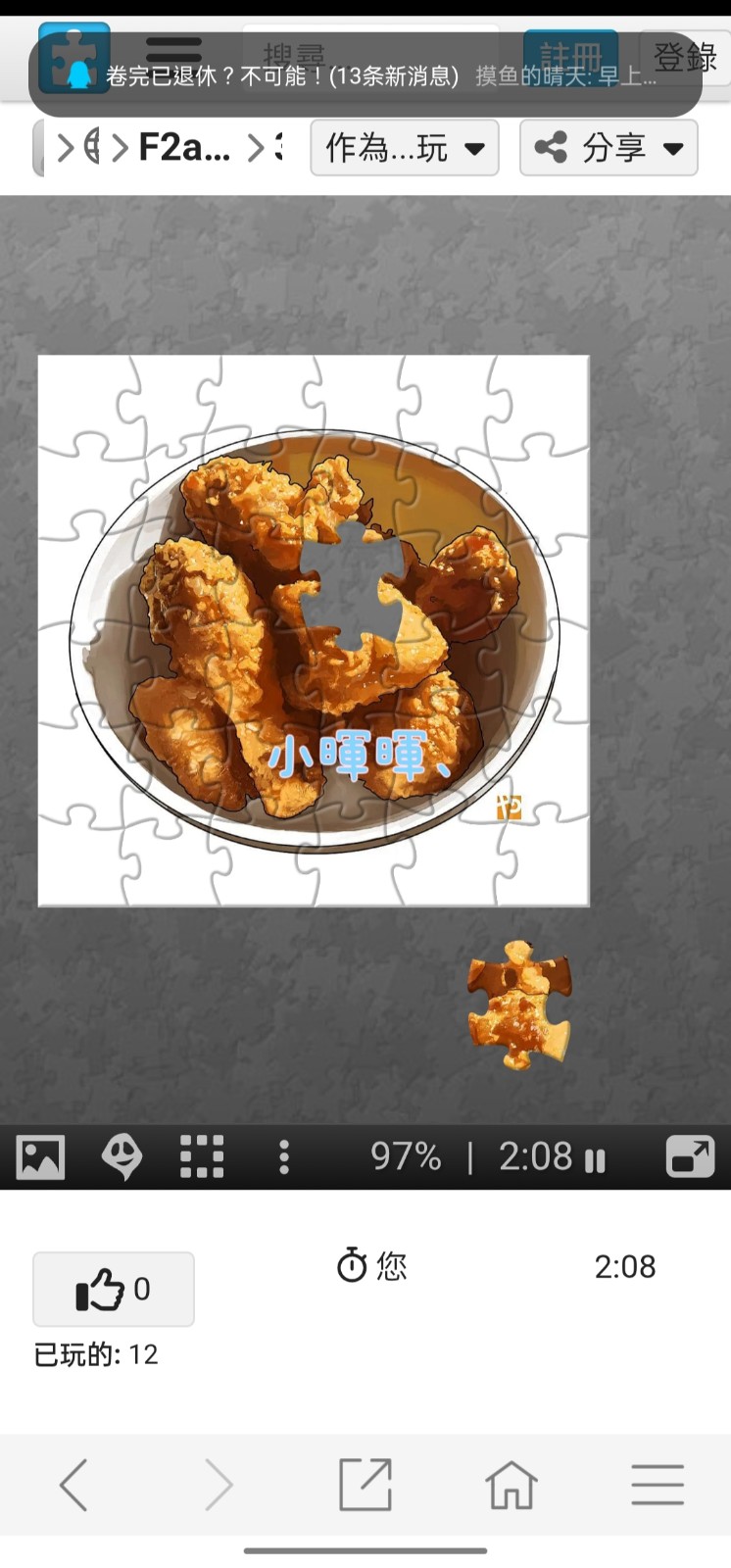Screen dimensions: 731x1568
Task: Enter fullscreen puzzle mode
Action: (690, 1157)
